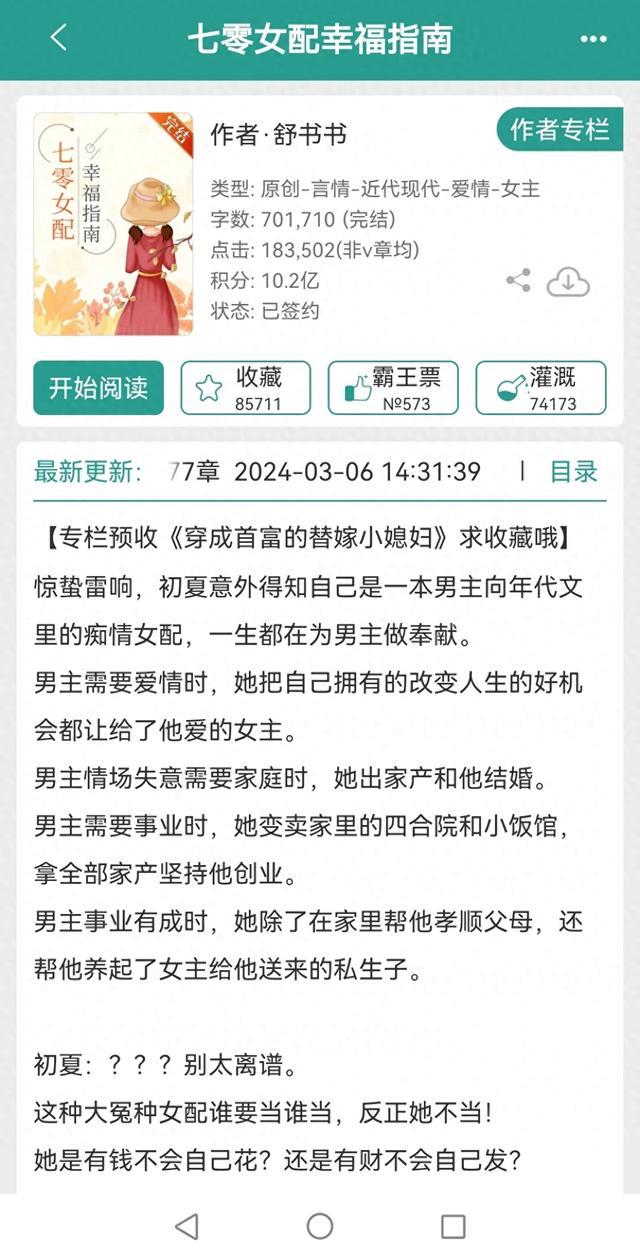The width and height of the screenshot is (640, 1259).
Task: Download the book via cloud icon
Action: (x=568, y=283)
